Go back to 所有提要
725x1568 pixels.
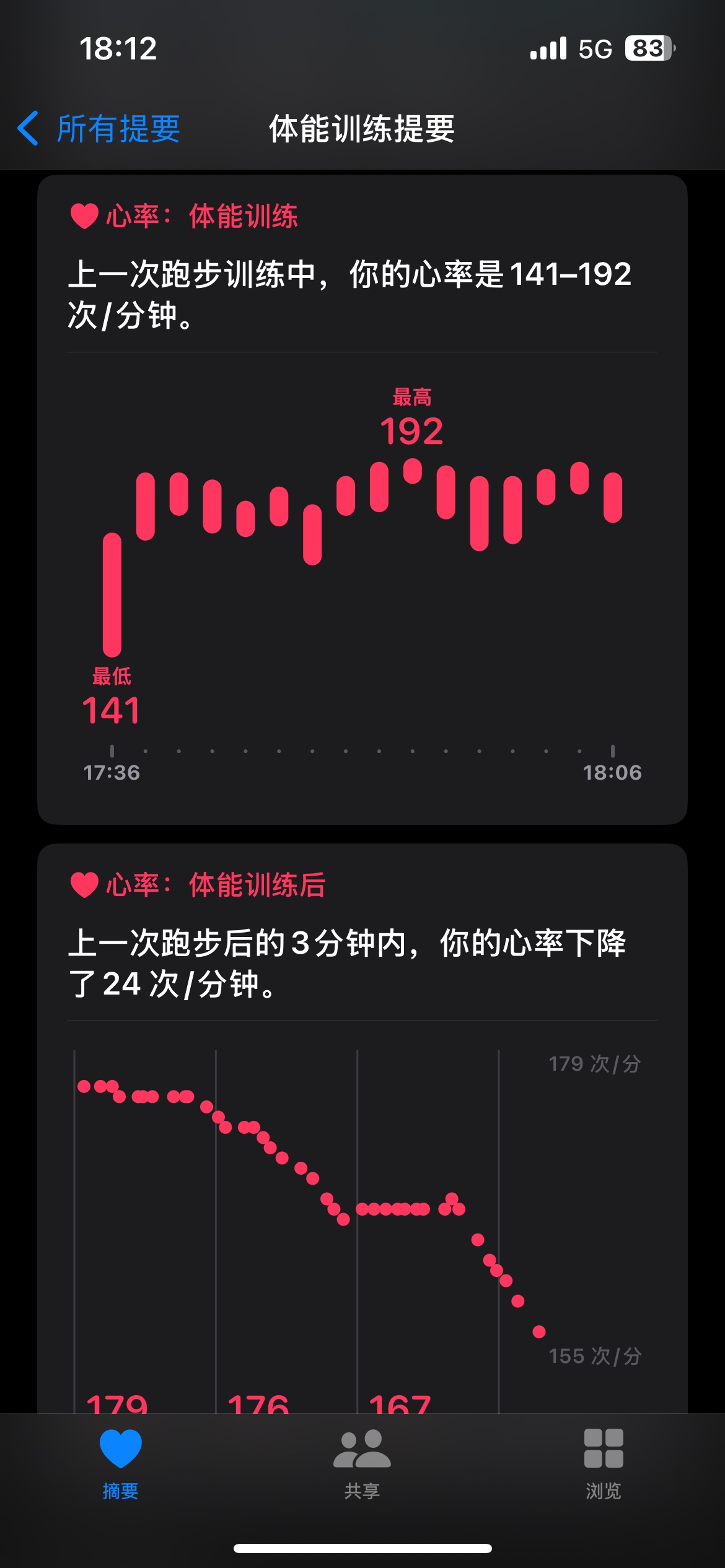click(x=99, y=129)
